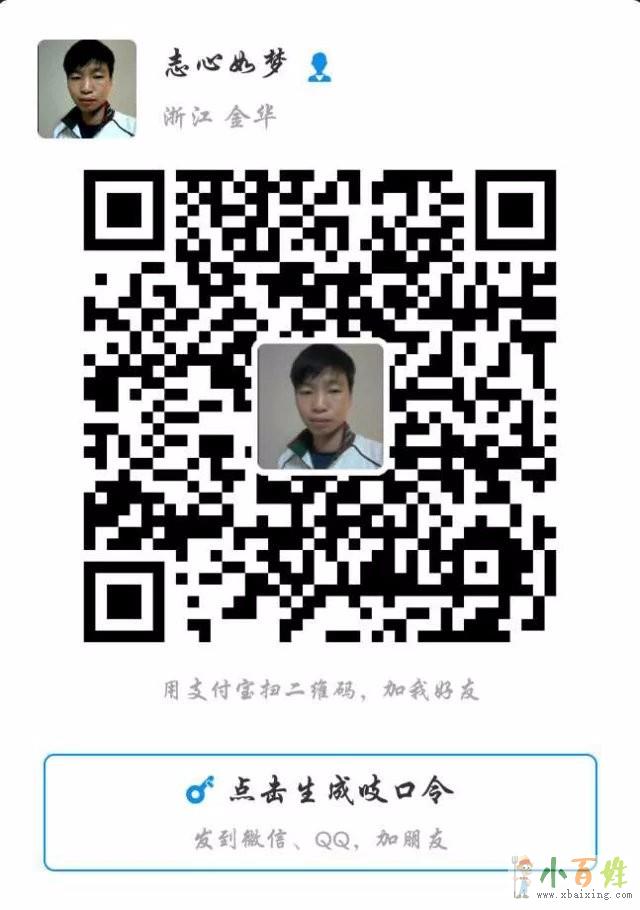Tap 点击生成吱口令 to generate a share code
The height and width of the screenshot is (910, 640).
(x=320, y=791)
